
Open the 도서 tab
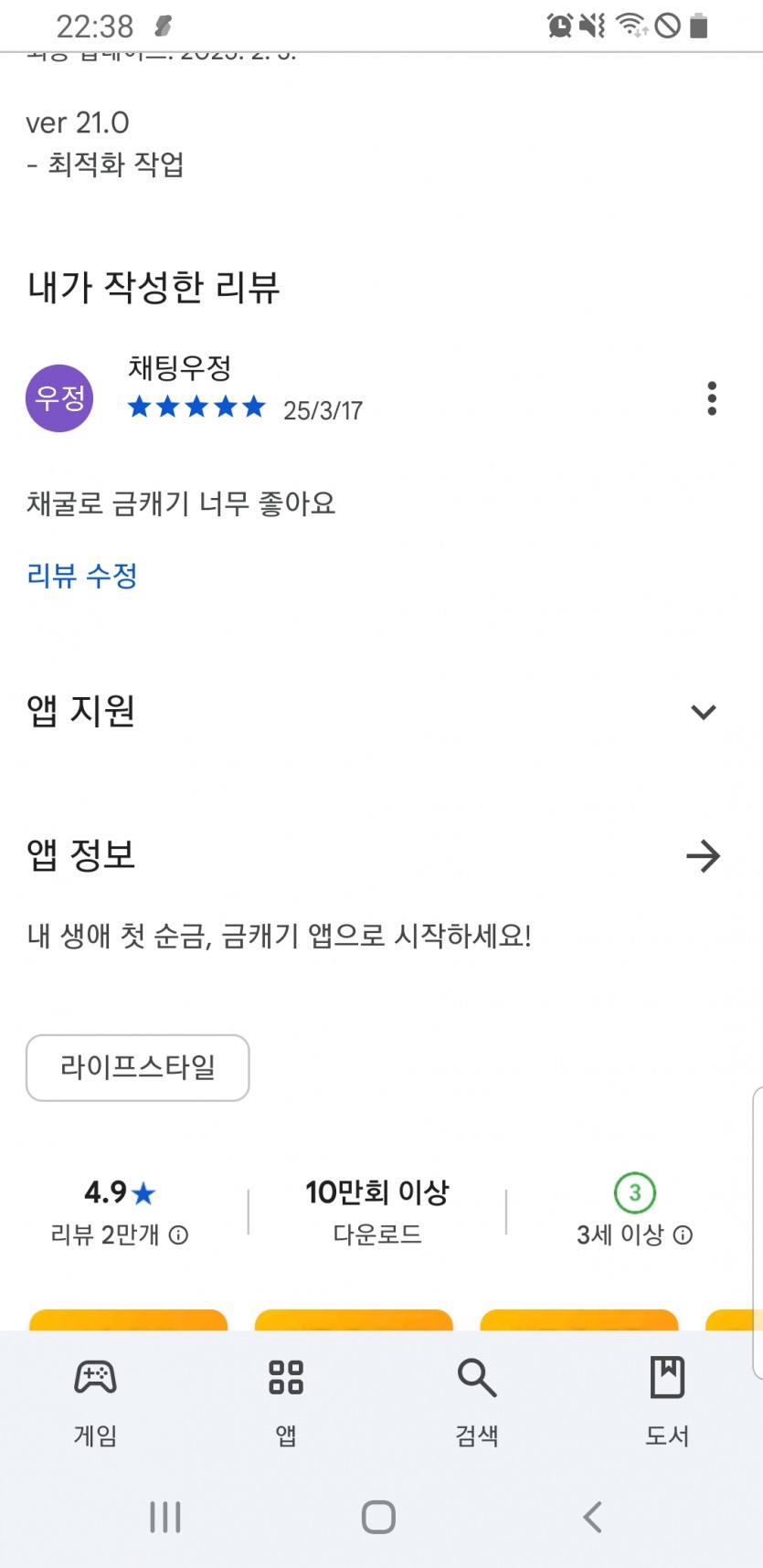click(667, 1401)
